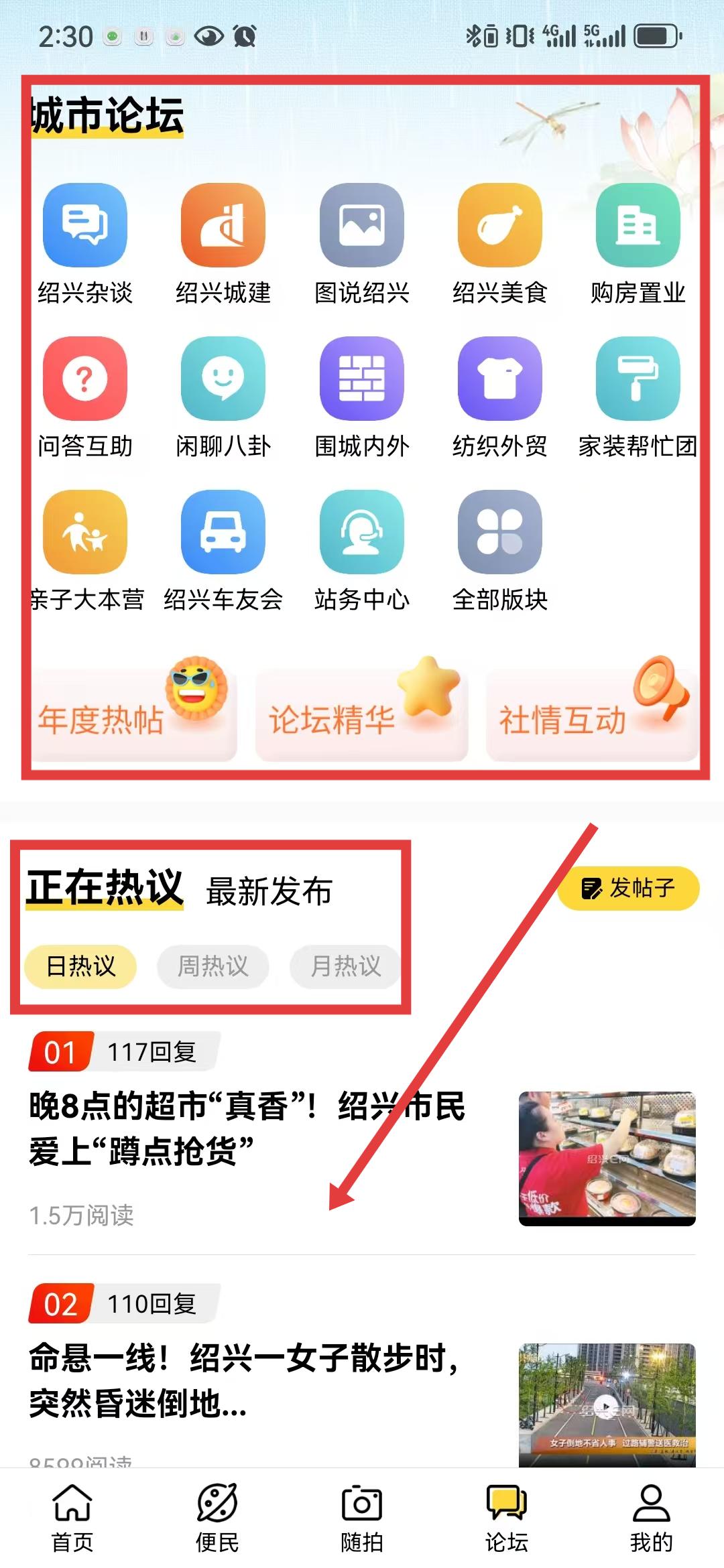Select the 月热议 filter chip
724x1568 pixels.
(x=345, y=966)
